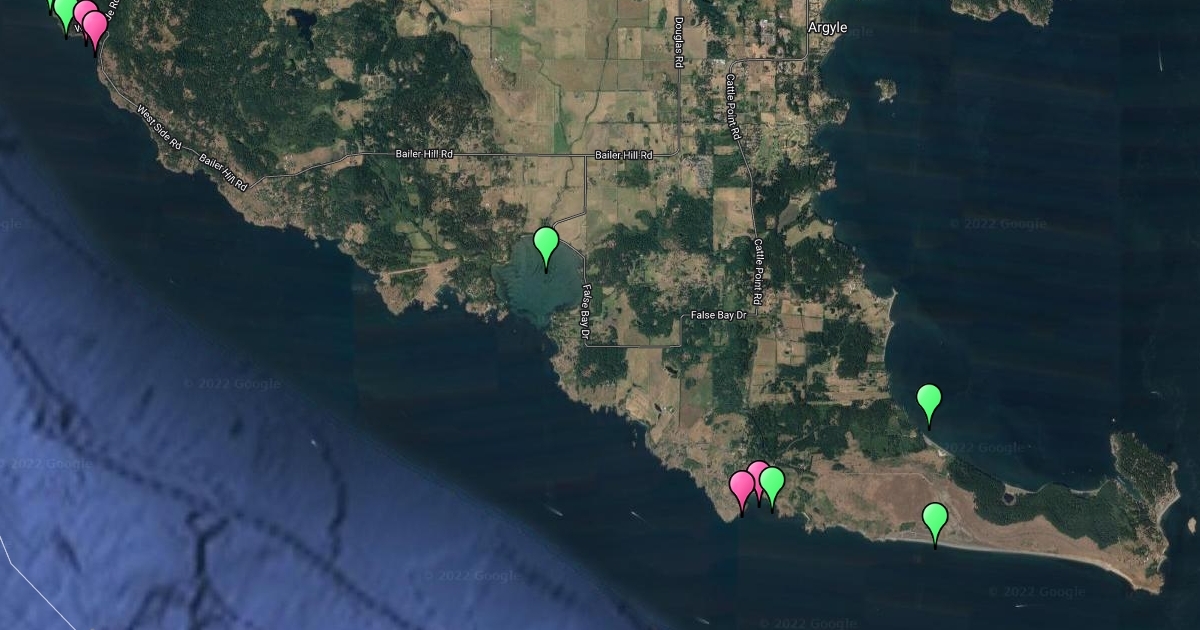This screenshot has height=630, width=1200.
Task: Open the green marker in False Bay
Action: [x=545, y=243]
